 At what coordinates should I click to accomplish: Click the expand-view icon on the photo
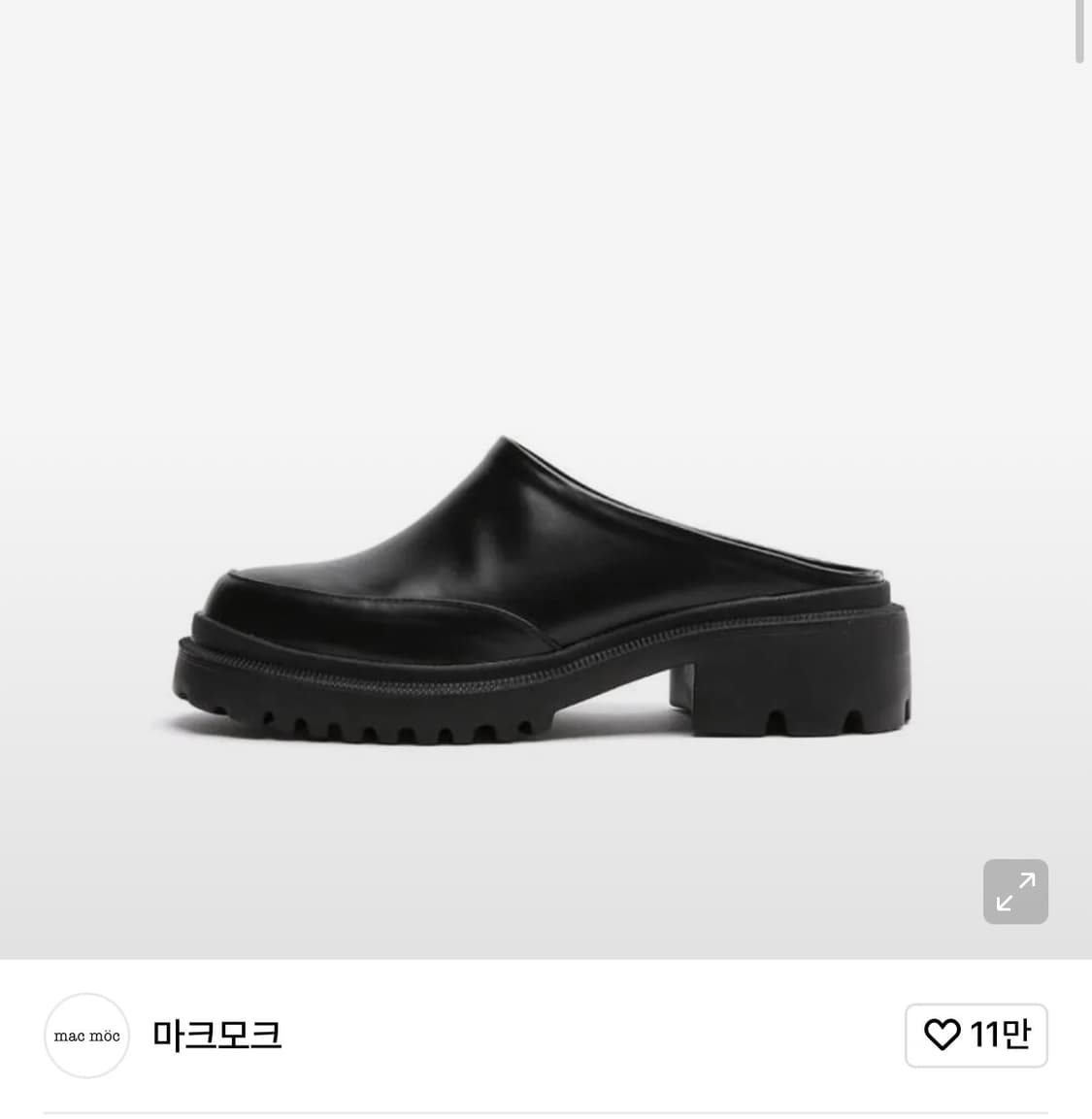coord(1015,891)
